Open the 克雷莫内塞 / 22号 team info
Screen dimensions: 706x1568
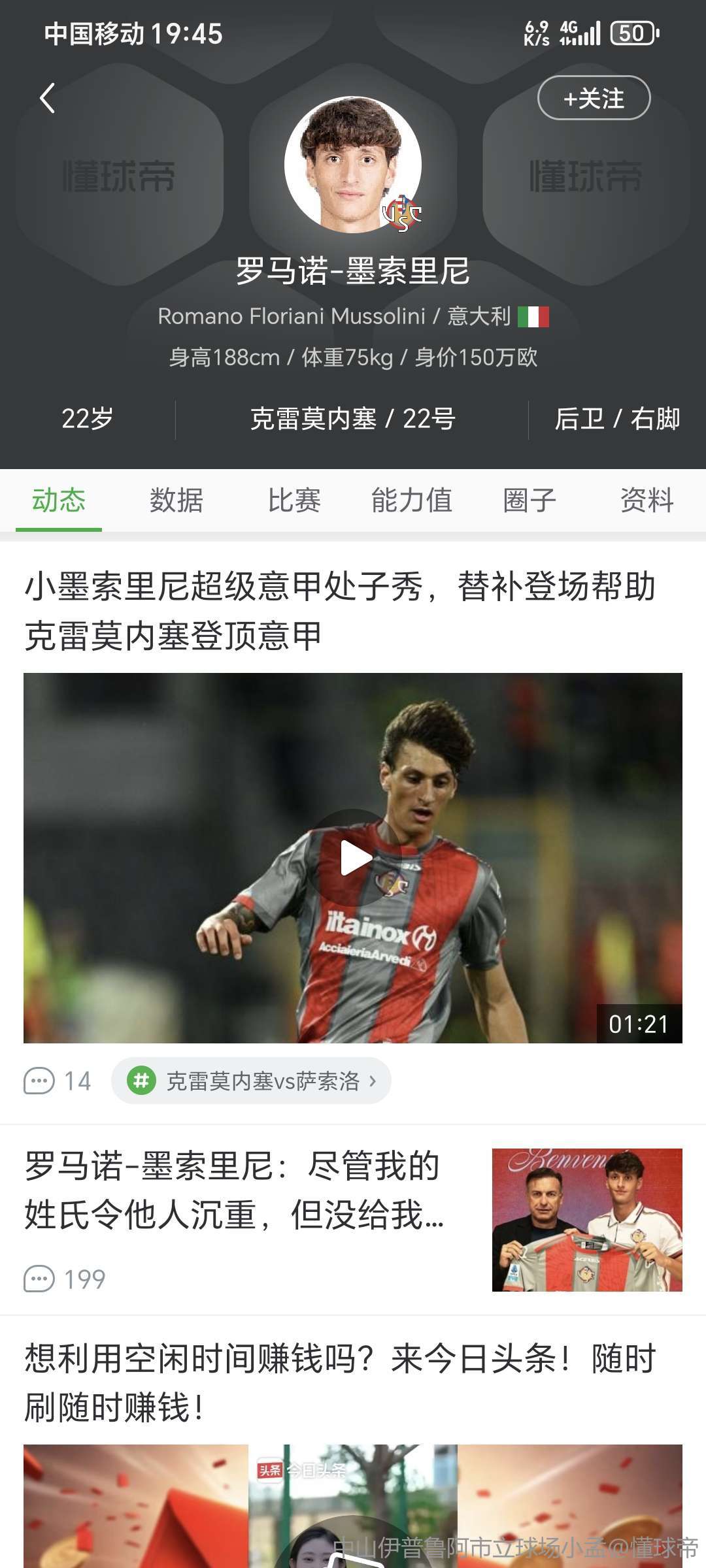pyautogui.click(x=352, y=419)
